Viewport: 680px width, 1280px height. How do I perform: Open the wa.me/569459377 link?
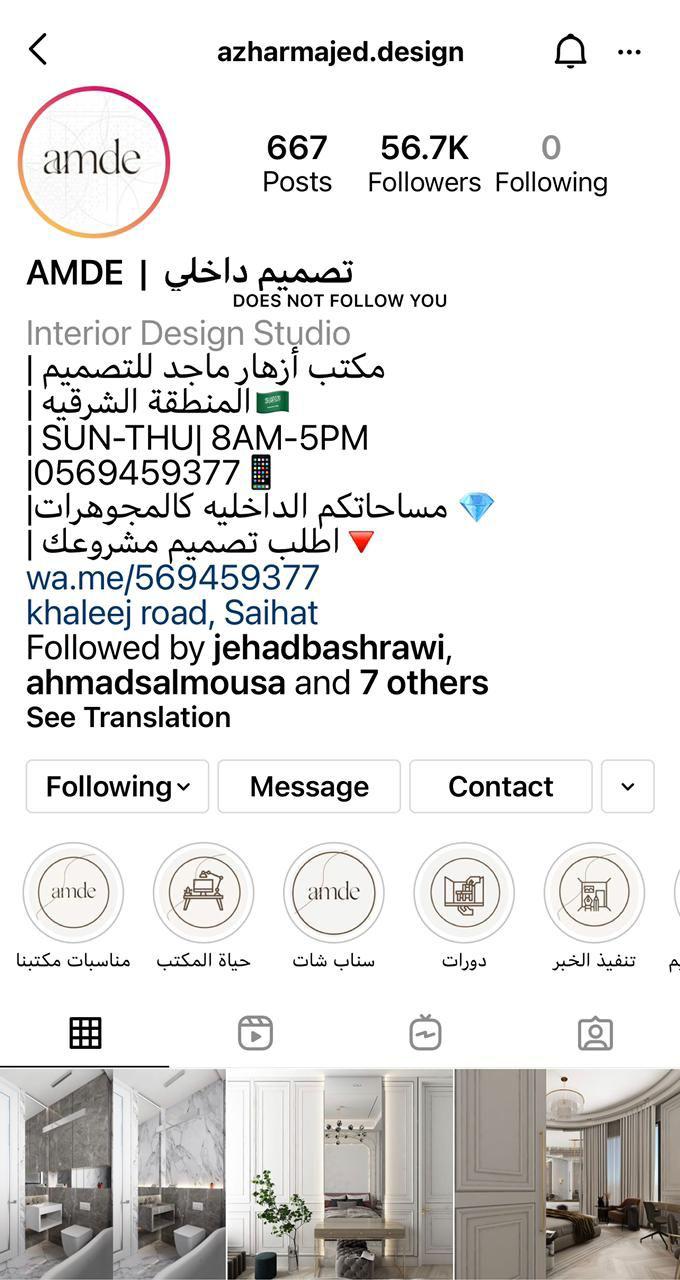click(x=172, y=577)
